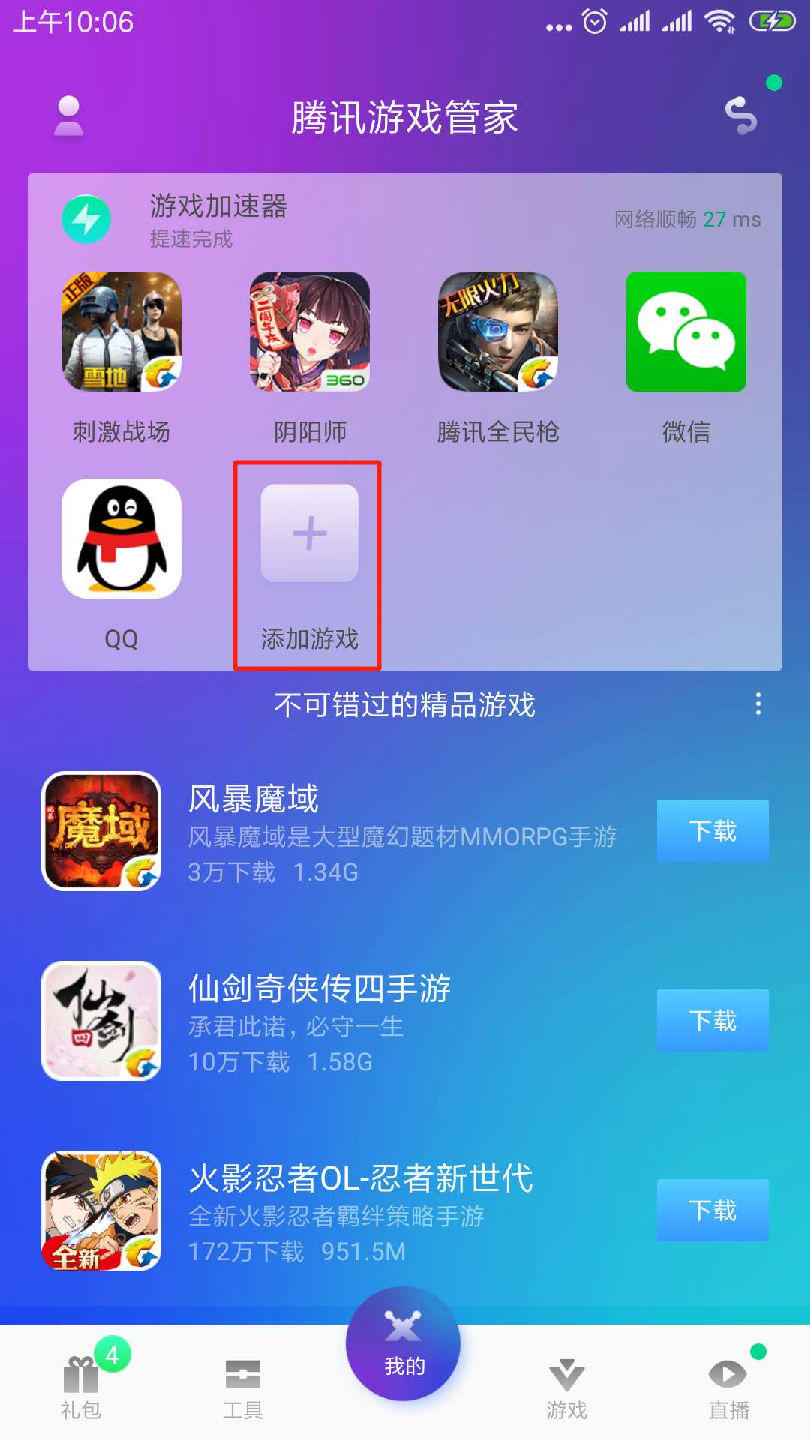Launch 阴阳师 game
Screen dimensions: 810x1440
[310, 332]
